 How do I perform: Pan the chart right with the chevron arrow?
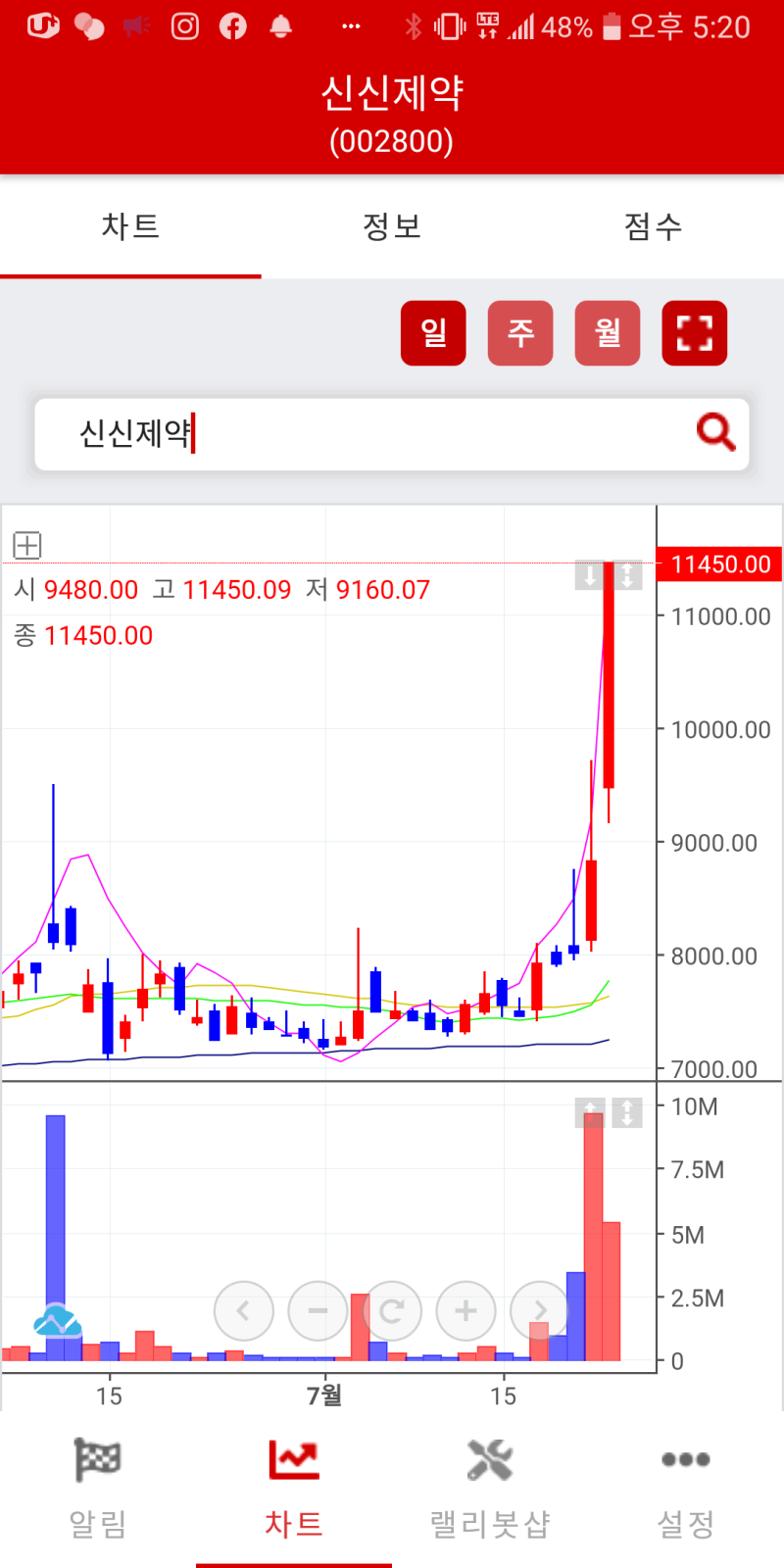coord(539,1310)
